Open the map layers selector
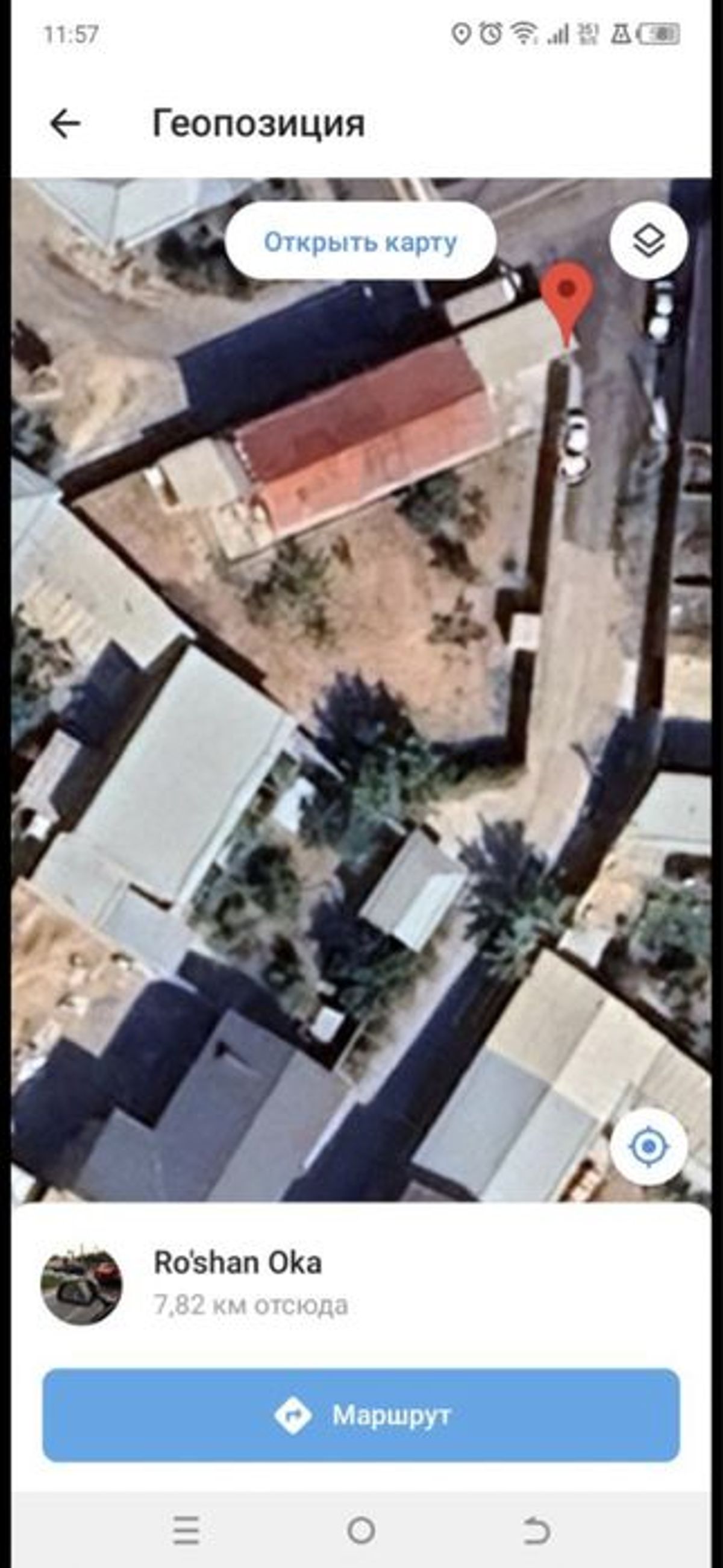The height and width of the screenshot is (1568, 723). pos(649,241)
